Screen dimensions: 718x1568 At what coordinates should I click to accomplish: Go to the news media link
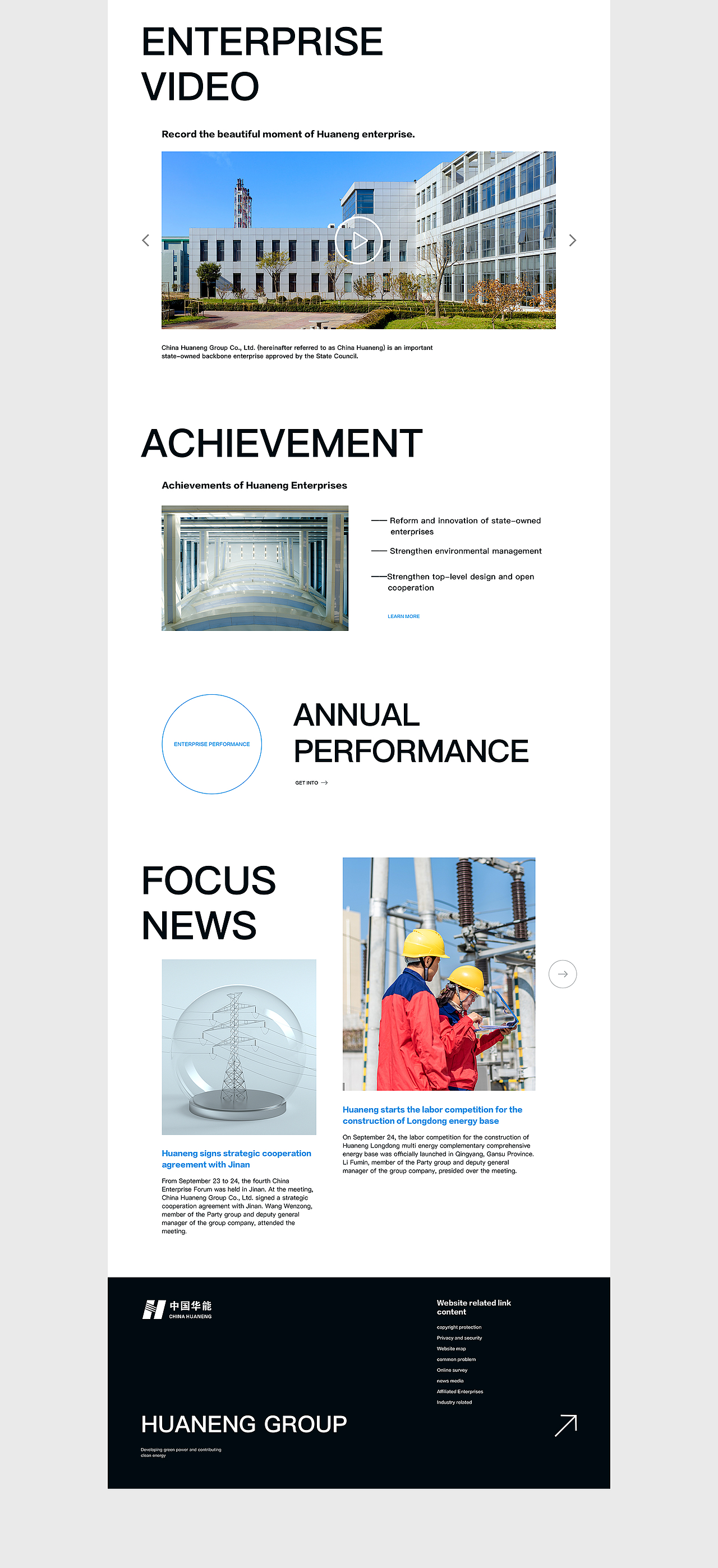(449, 1381)
